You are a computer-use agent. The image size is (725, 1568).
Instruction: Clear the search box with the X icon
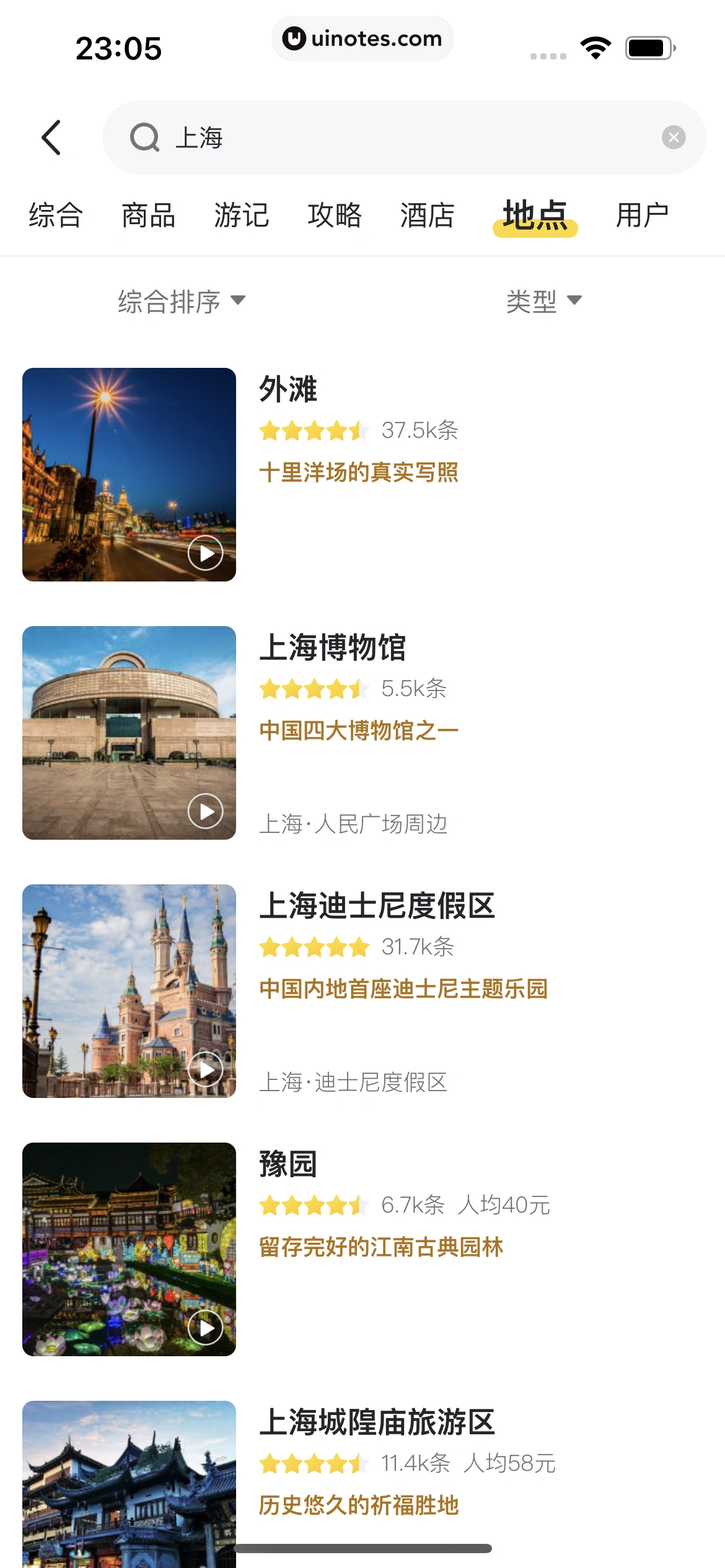674,137
